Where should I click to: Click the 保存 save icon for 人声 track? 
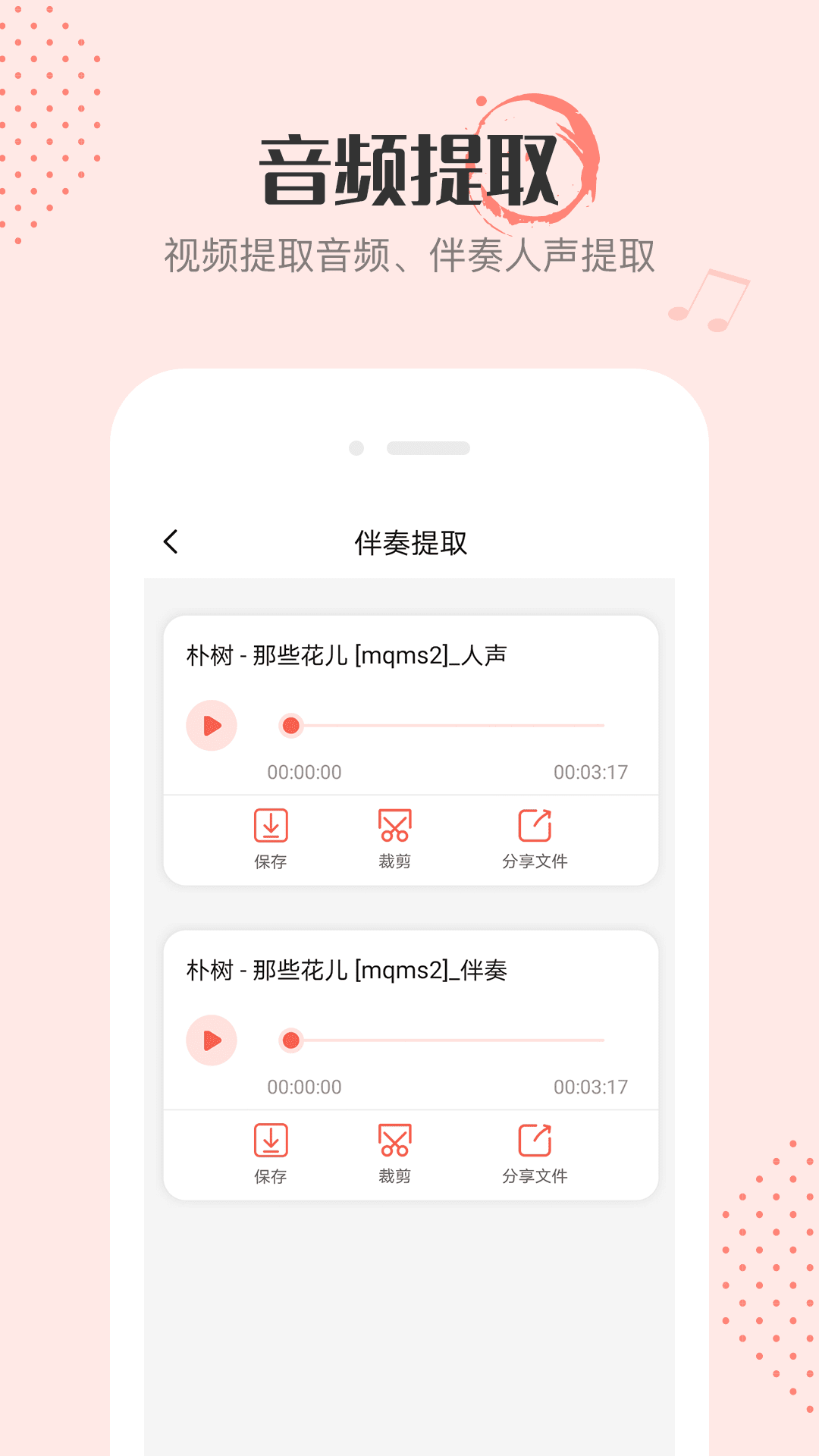tap(271, 824)
